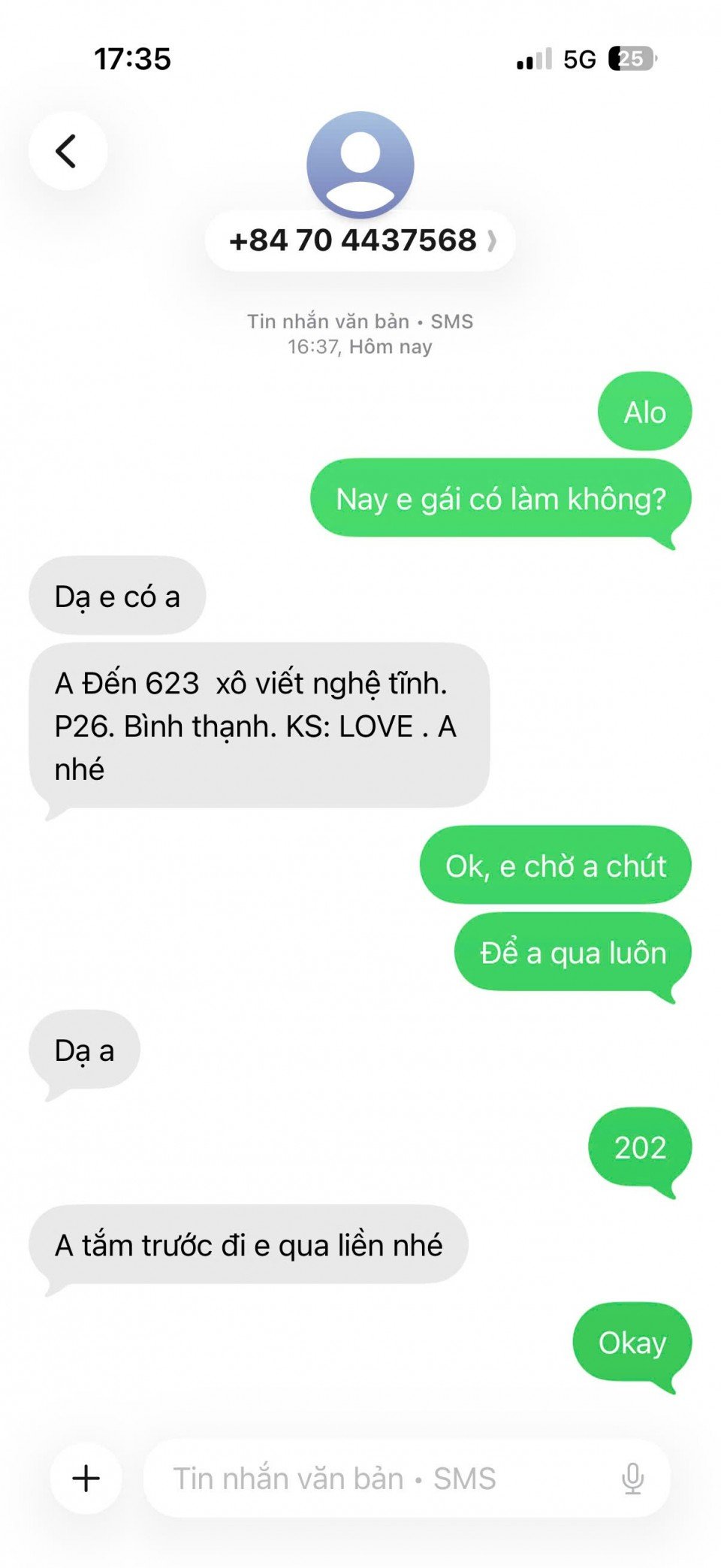
Task: Start voice dictation with the microphone
Action: tap(632, 1478)
